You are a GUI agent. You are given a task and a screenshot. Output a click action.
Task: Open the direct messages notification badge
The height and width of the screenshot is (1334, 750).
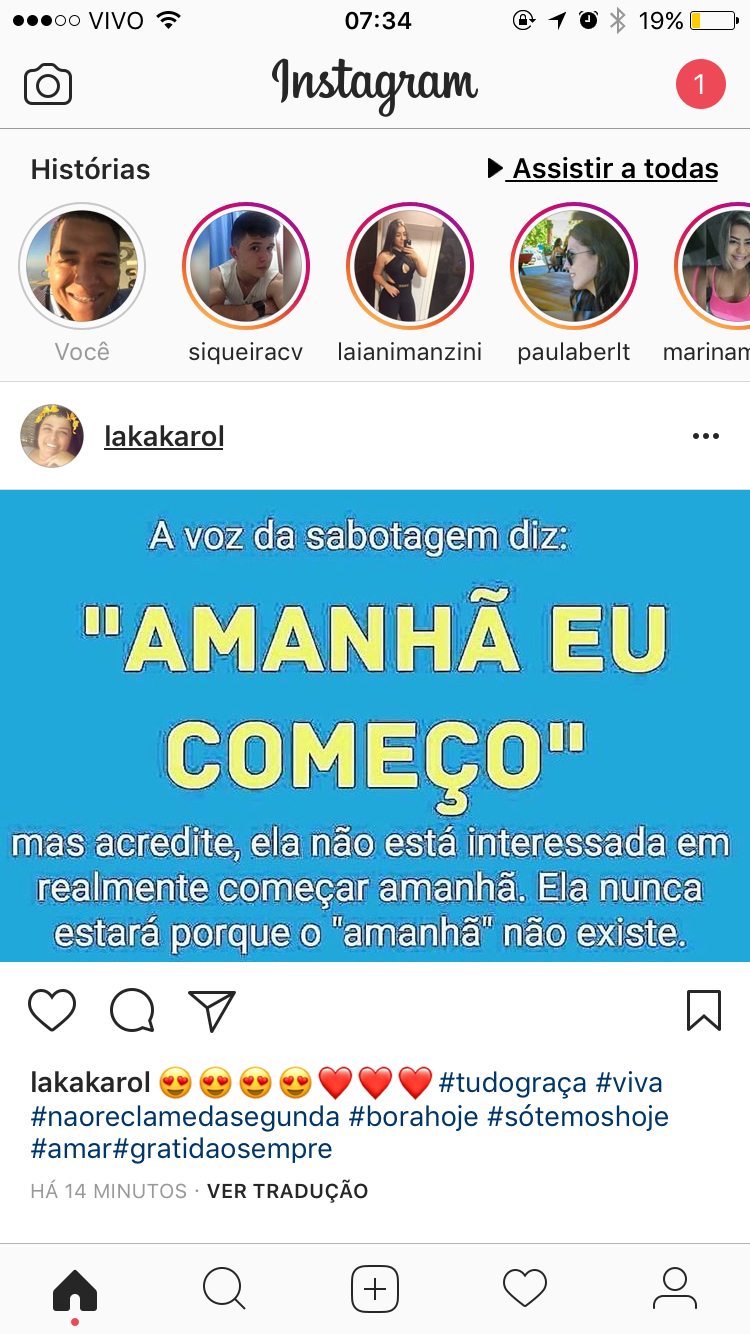(x=700, y=84)
